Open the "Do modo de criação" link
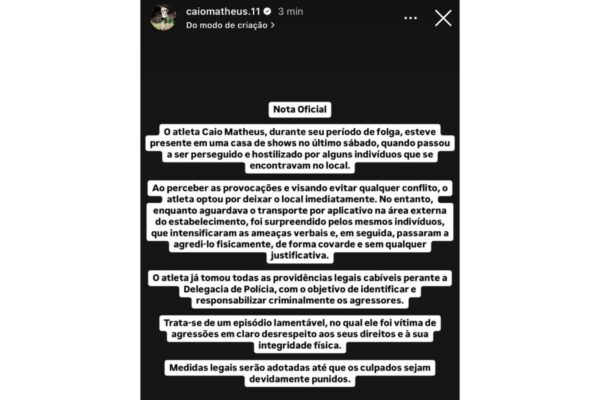The width and height of the screenshot is (600, 400). [x=231, y=25]
